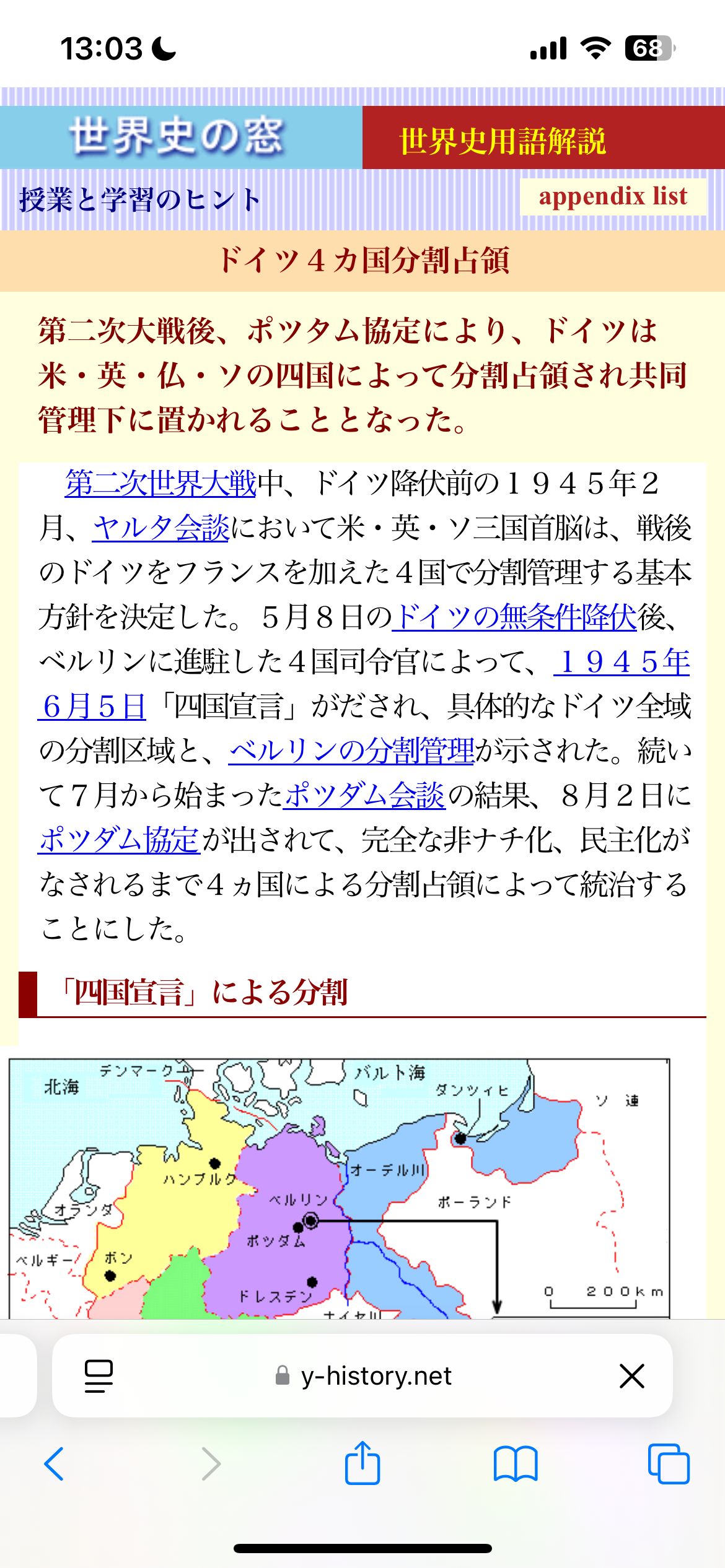Open the ポツダム会談 link

coord(364,795)
